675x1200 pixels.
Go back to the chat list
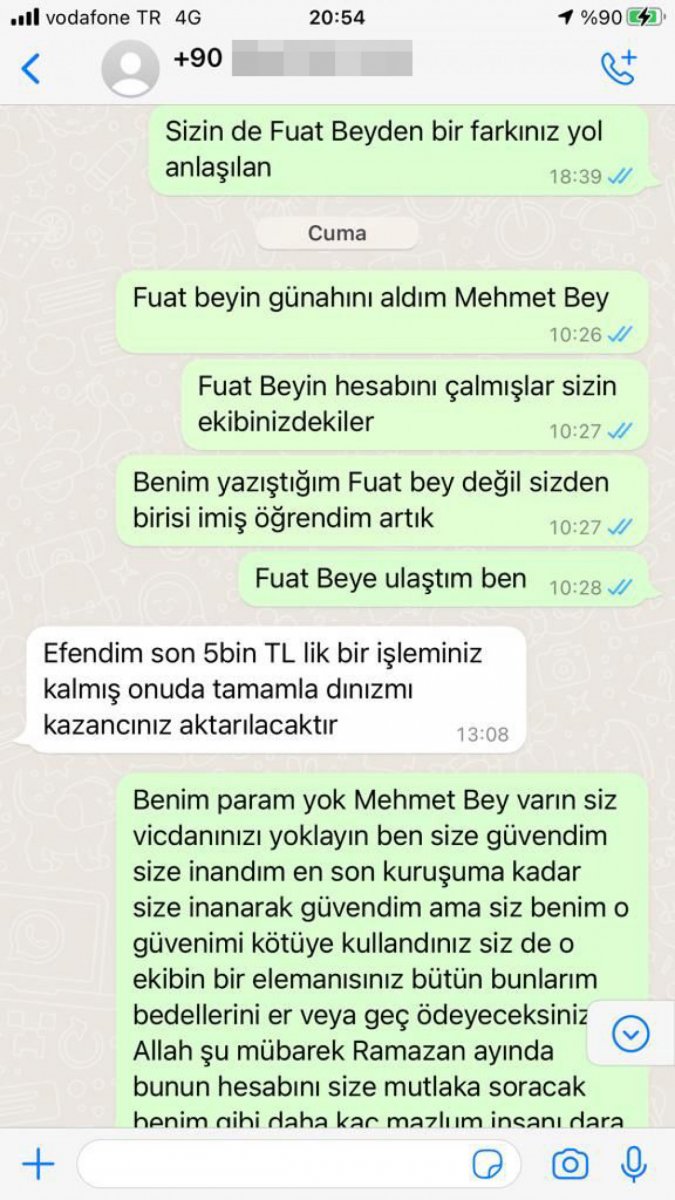(x=31, y=69)
